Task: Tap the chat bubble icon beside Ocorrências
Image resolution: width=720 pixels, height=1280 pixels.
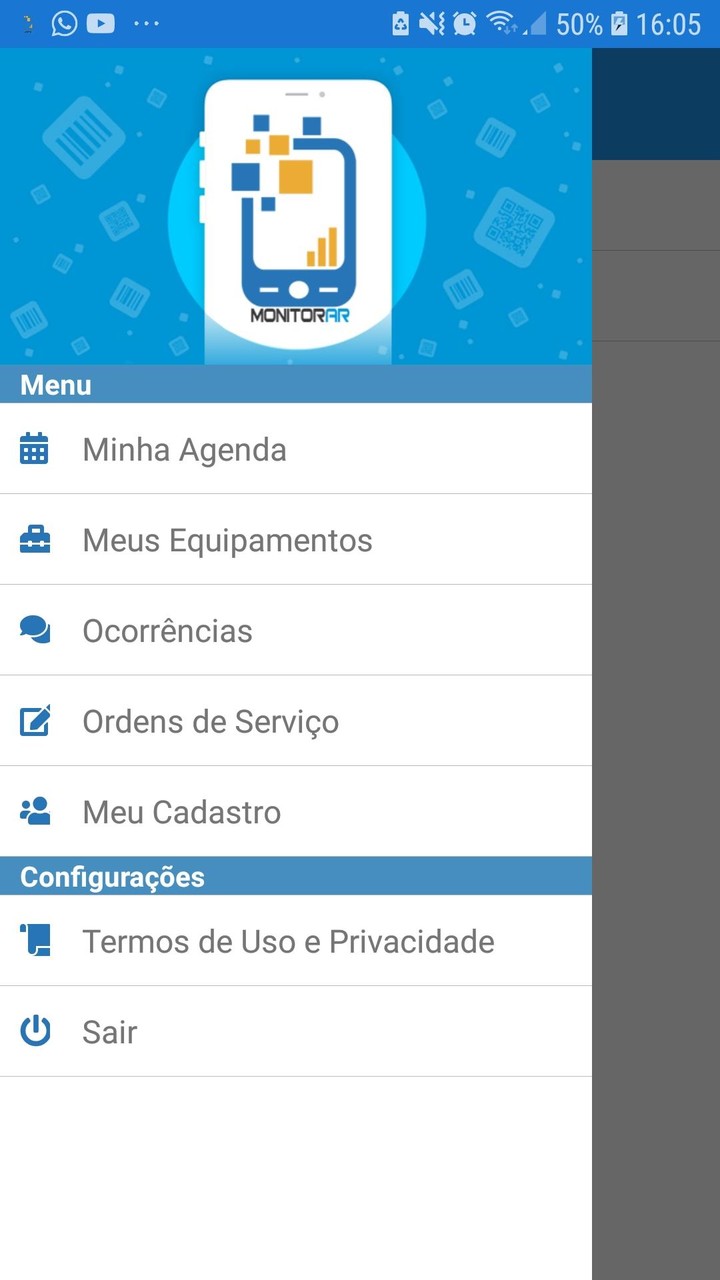Action: (35, 630)
